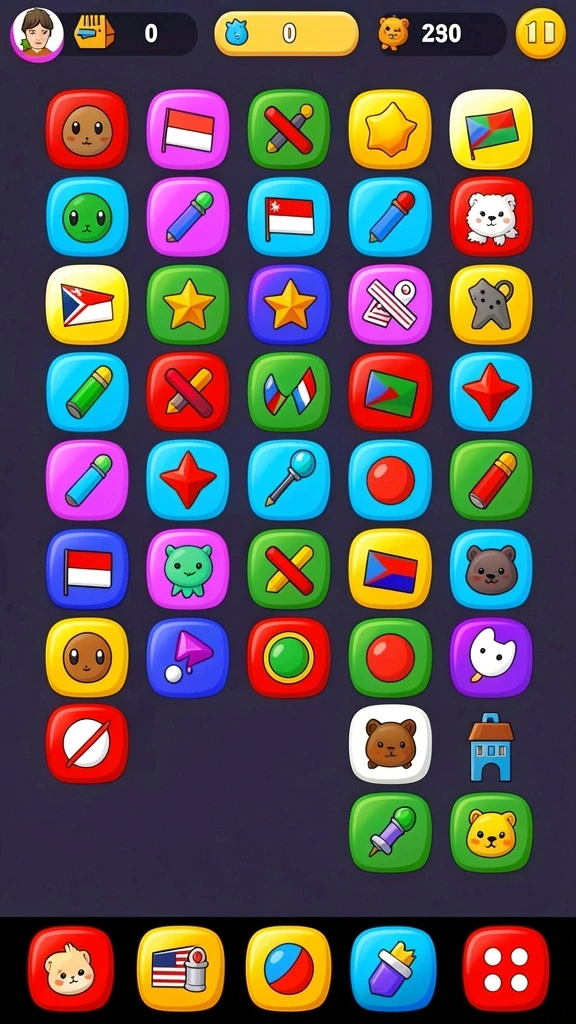
Task: Choose the yellow bear on green tile
Action: [491, 832]
